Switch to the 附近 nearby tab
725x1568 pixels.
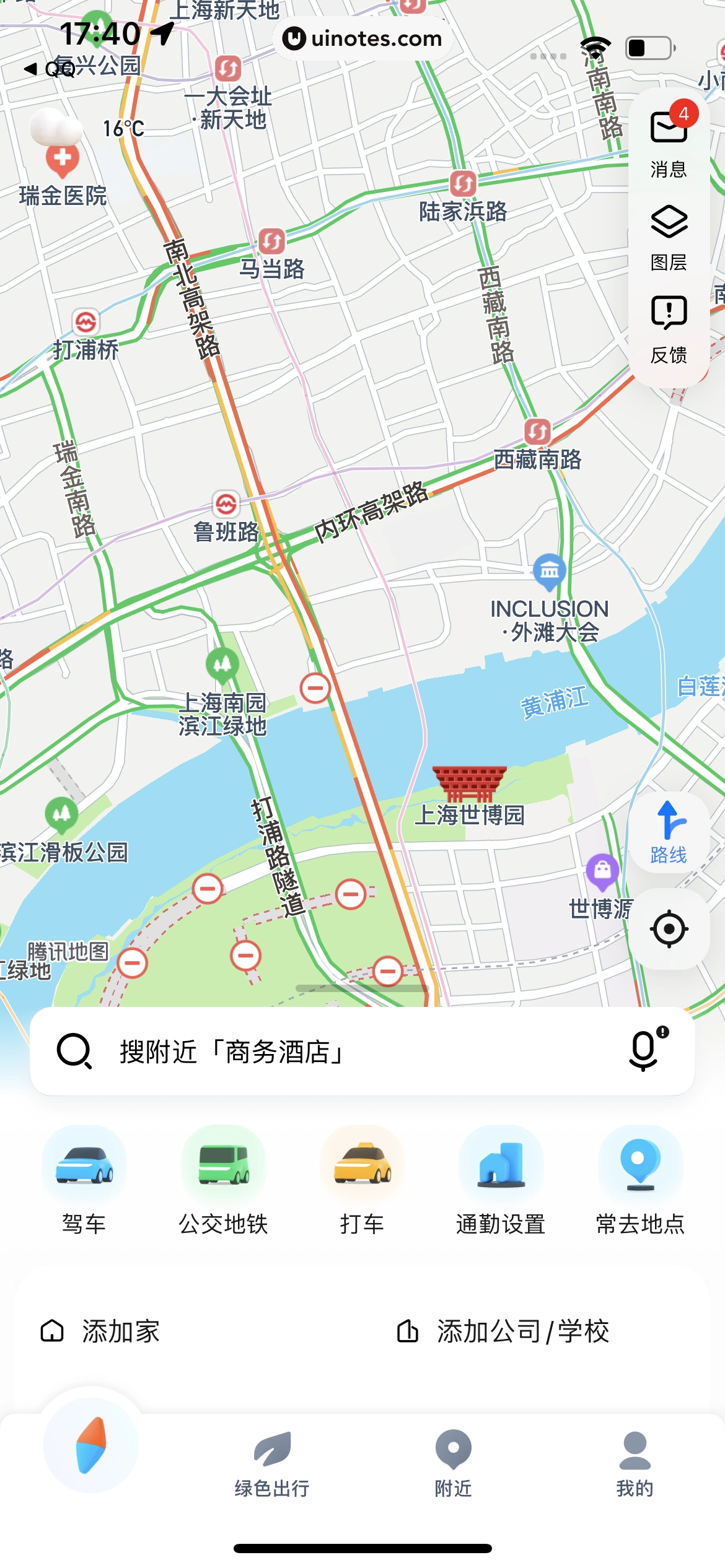(x=453, y=1463)
